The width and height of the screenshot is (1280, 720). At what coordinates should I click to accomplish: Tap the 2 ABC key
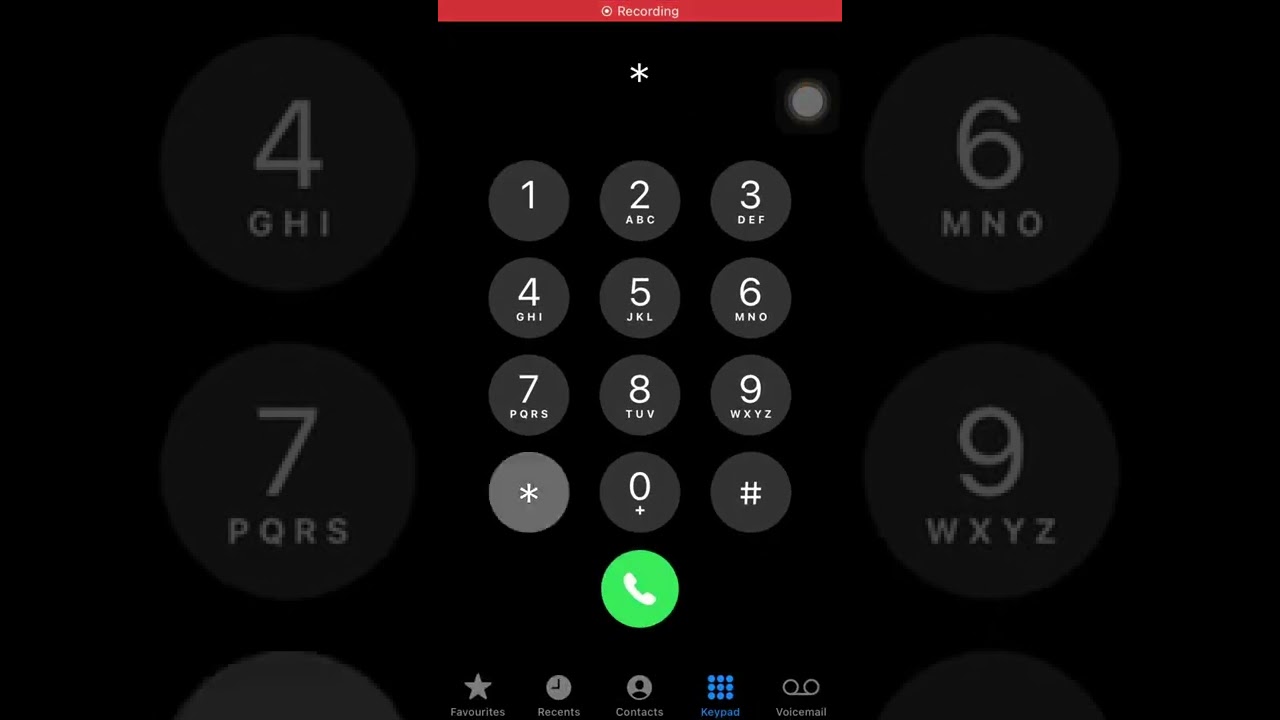click(640, 200)
